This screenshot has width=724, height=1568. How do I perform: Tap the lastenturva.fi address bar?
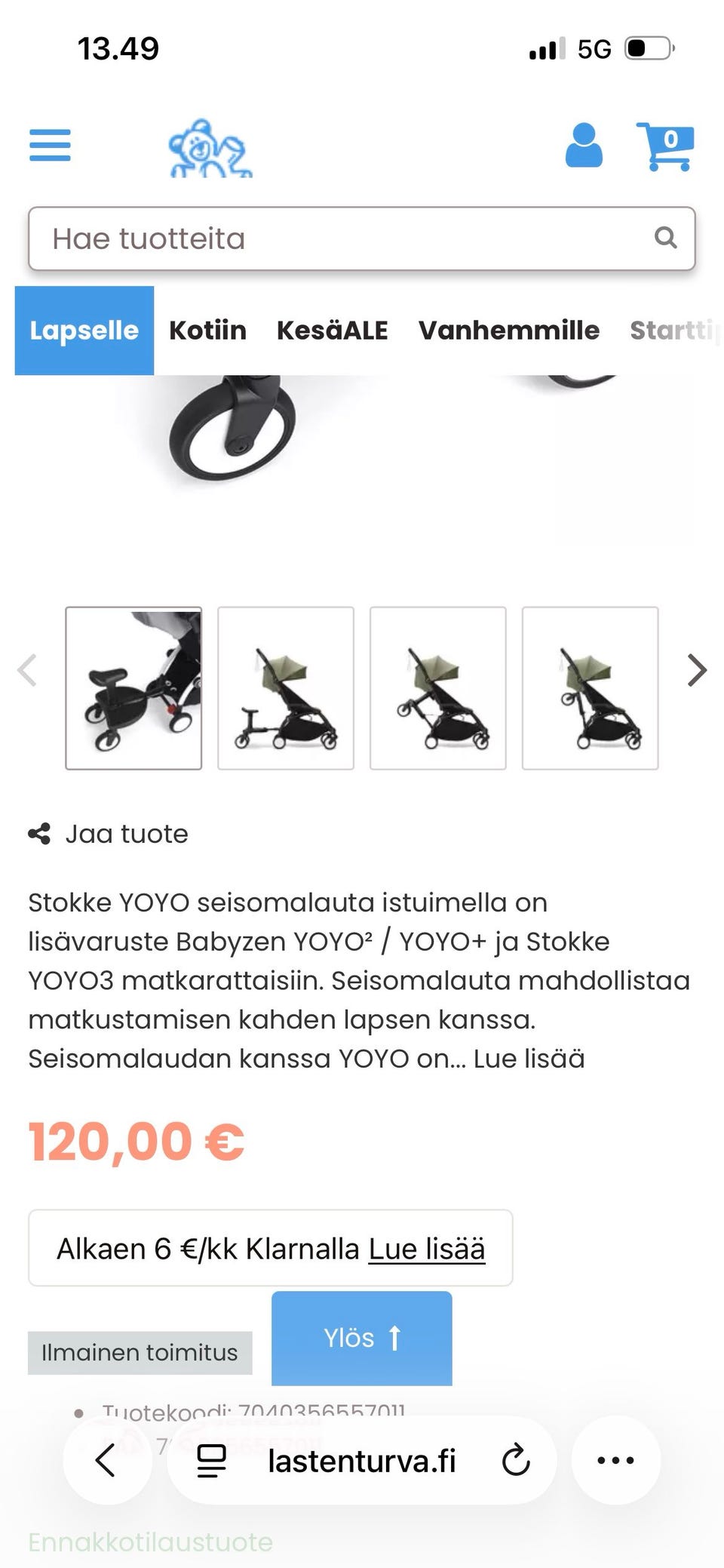pos(362,1460)
